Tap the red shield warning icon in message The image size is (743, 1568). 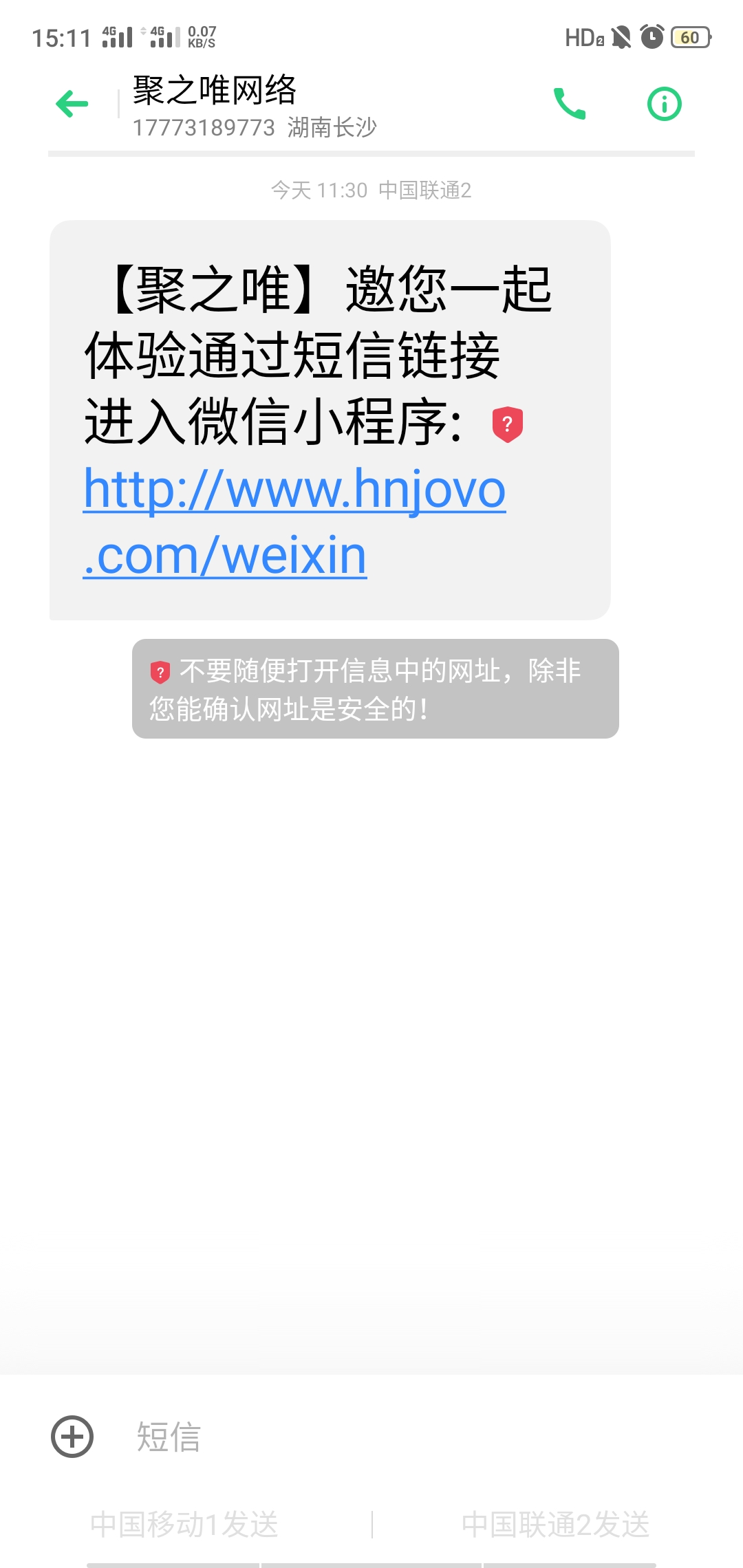point(508,424)
